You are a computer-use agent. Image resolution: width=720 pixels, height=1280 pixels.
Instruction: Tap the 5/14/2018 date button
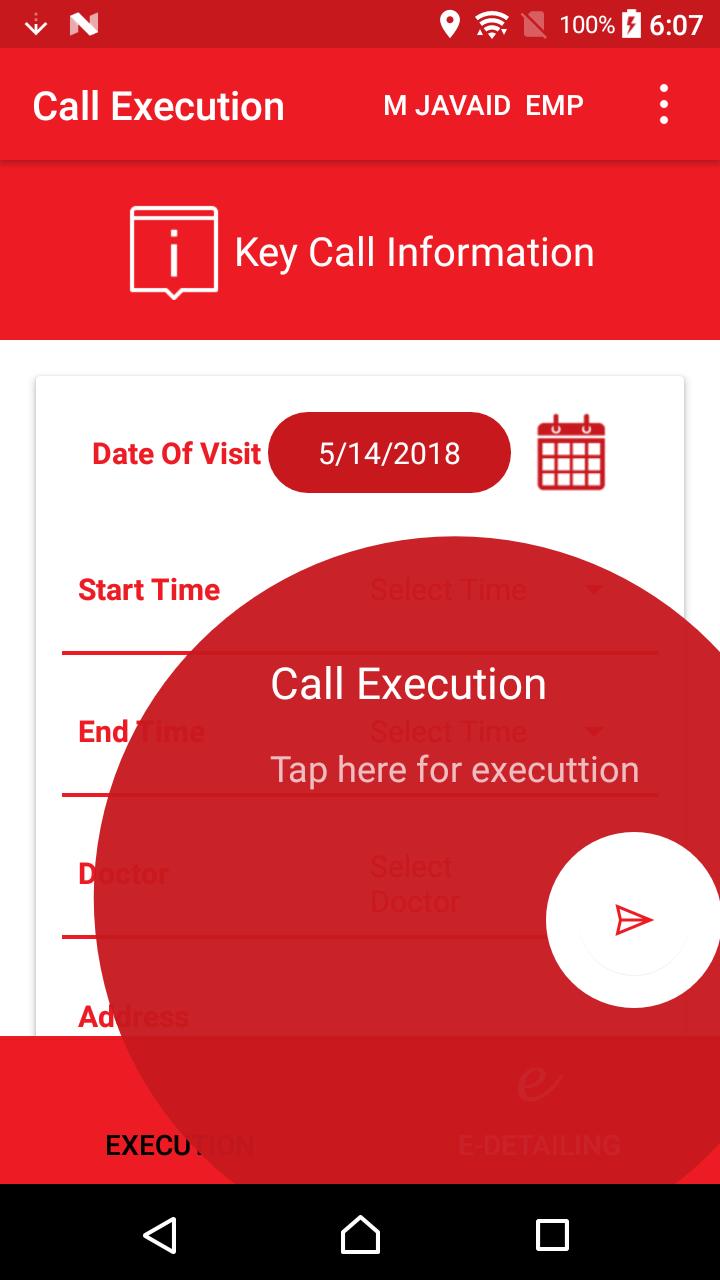(390, 453)
